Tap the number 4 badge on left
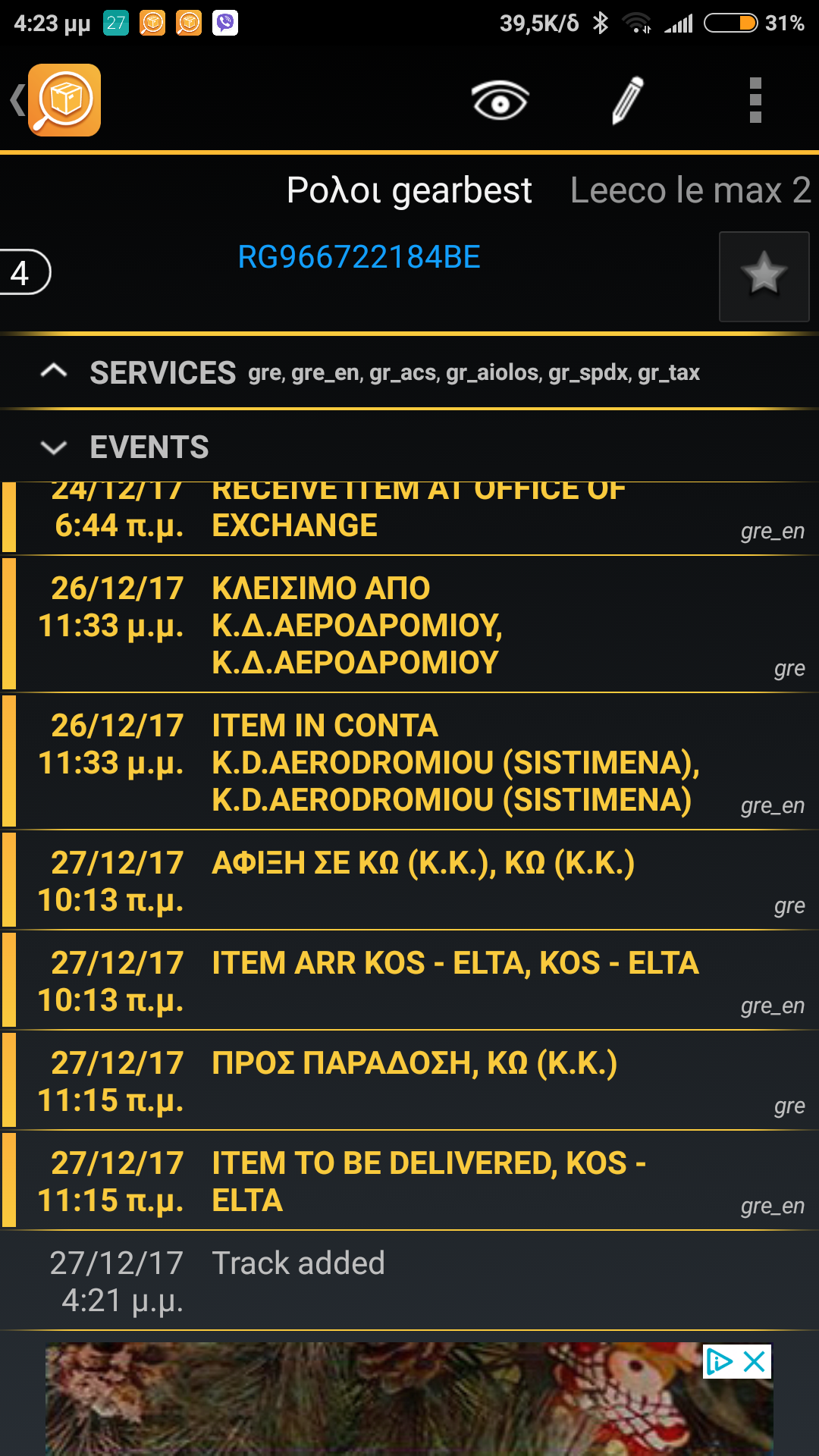819x1456 pixels. coord(23,272)
